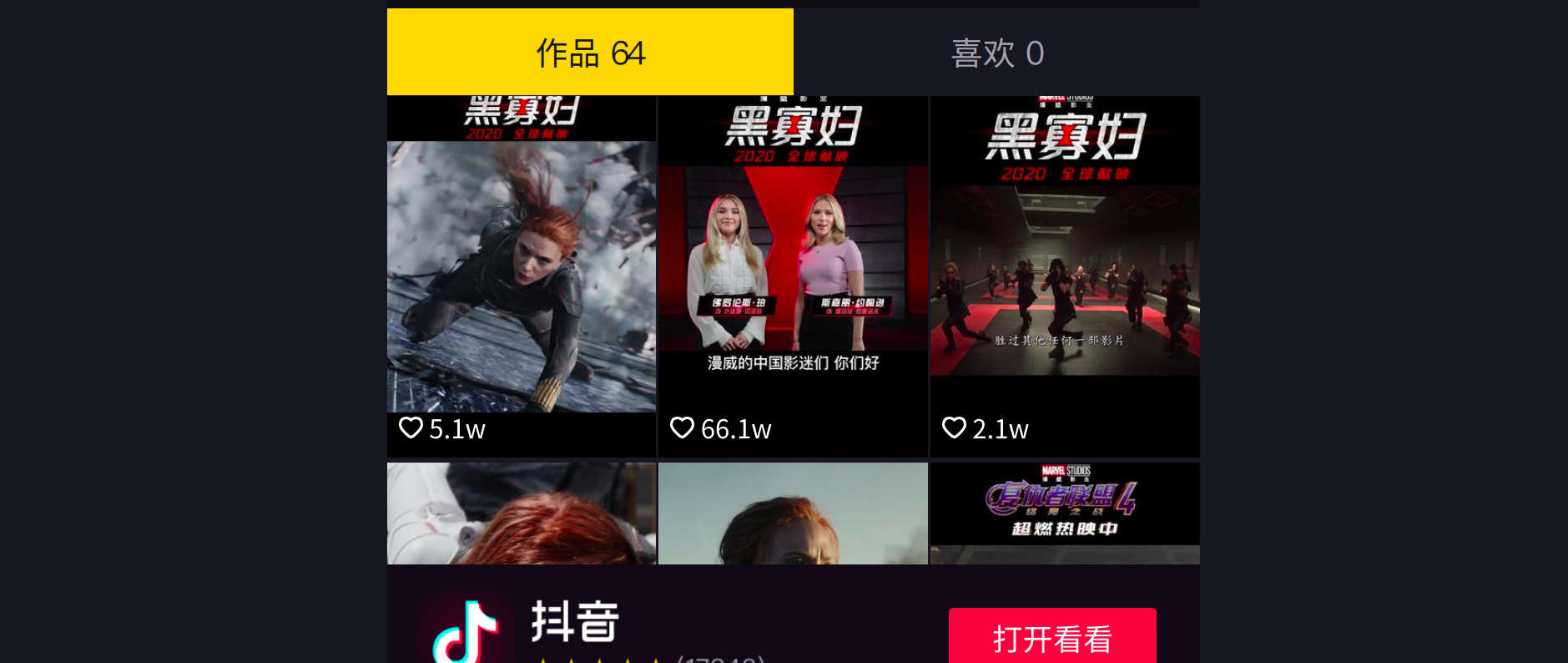Open the video with 66.1w likes
1568x663 pixels.
tap(793, 276)
